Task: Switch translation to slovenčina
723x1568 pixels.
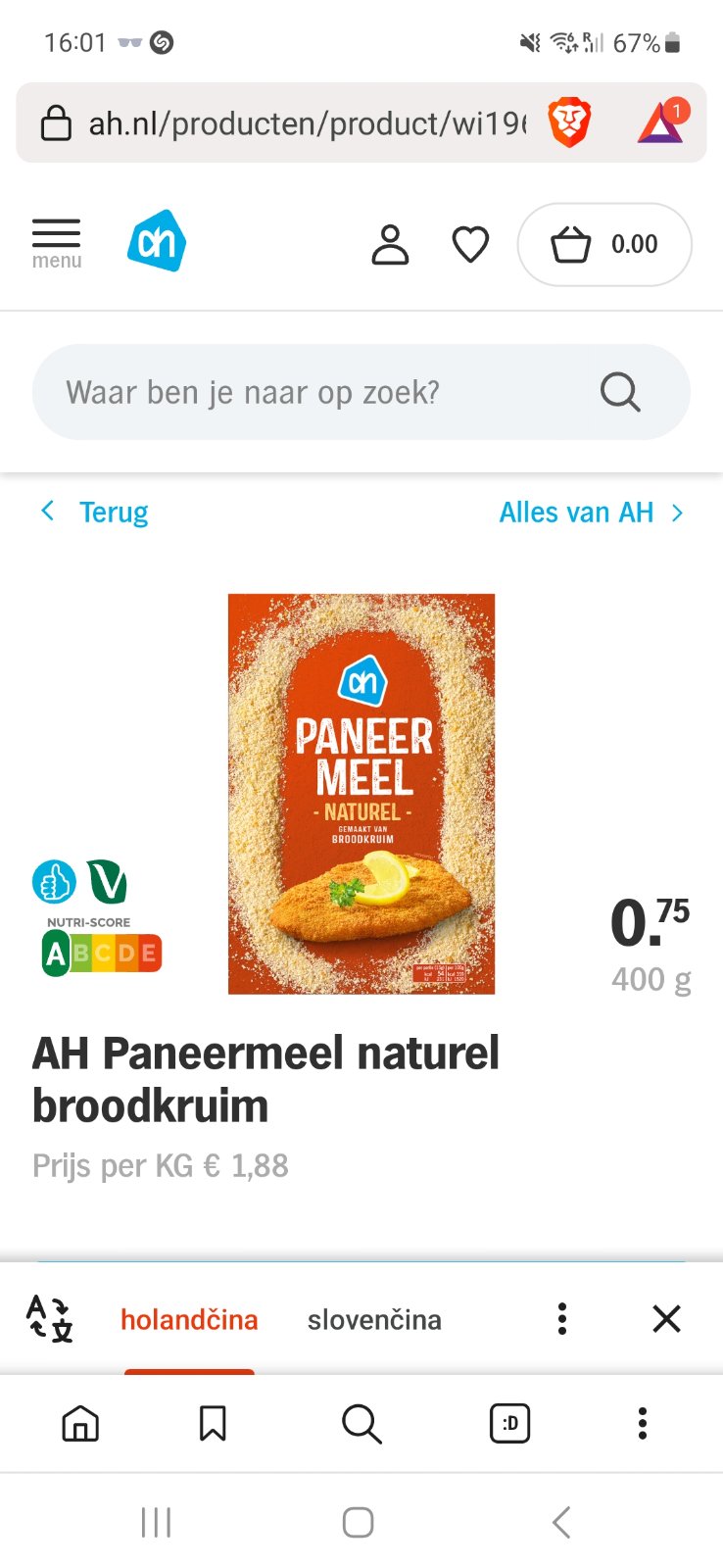Action: (374, 1319)
